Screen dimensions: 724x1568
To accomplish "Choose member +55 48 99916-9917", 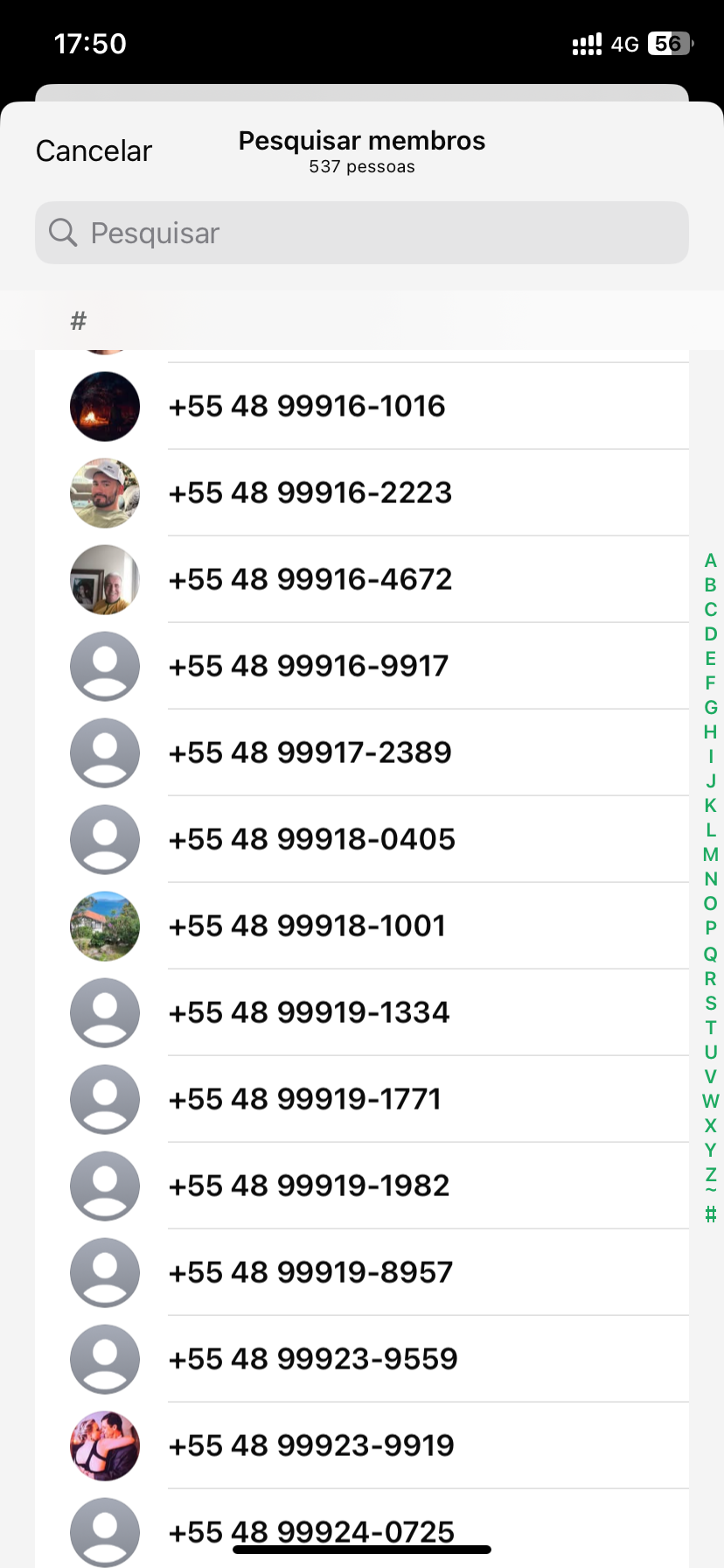I will click(362, 666).
